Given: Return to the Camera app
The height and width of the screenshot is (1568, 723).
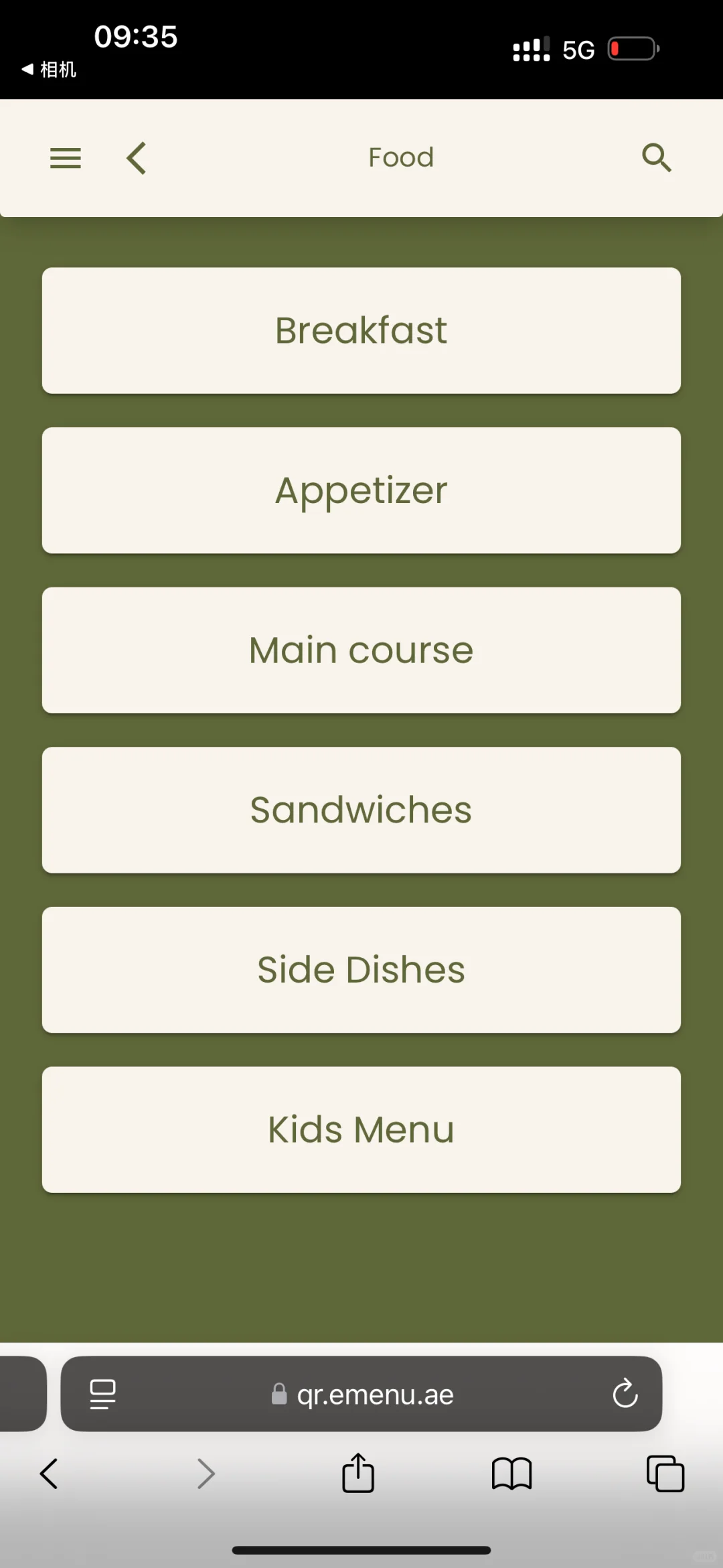Looking at the screenshot, I should click(x=49, y=69).
